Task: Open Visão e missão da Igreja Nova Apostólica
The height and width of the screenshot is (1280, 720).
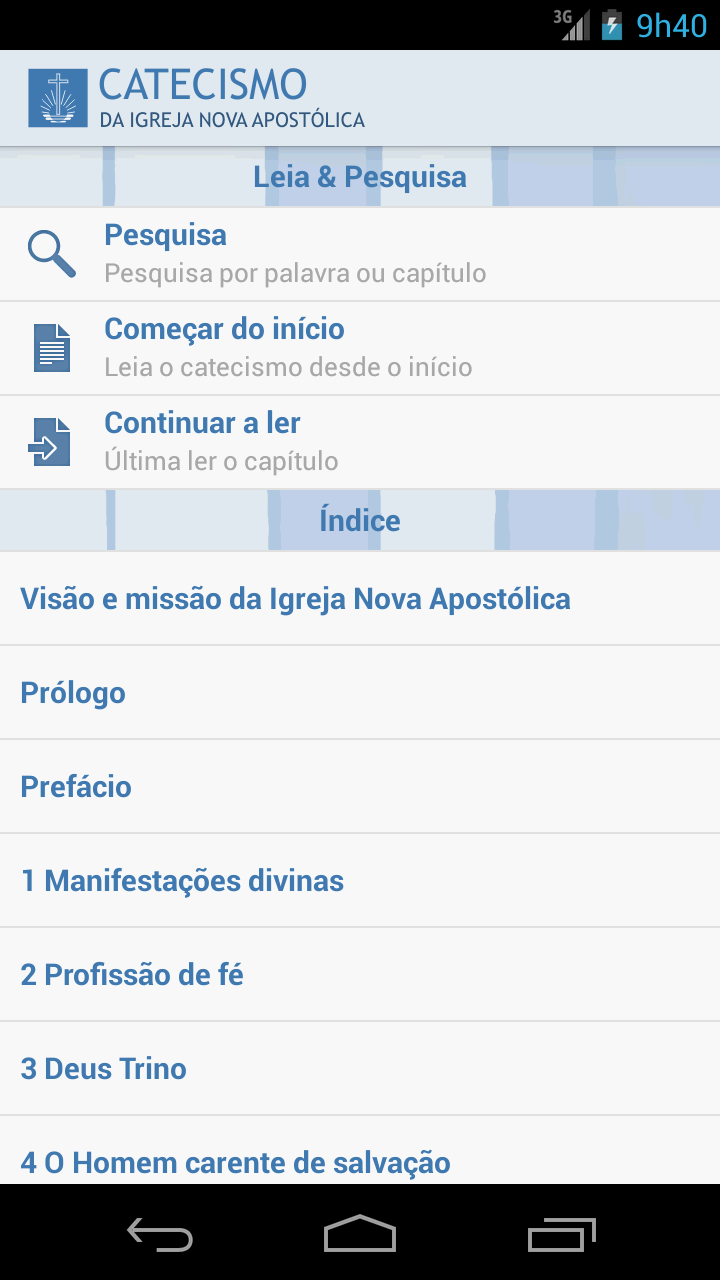Action: tap(360, 599)
